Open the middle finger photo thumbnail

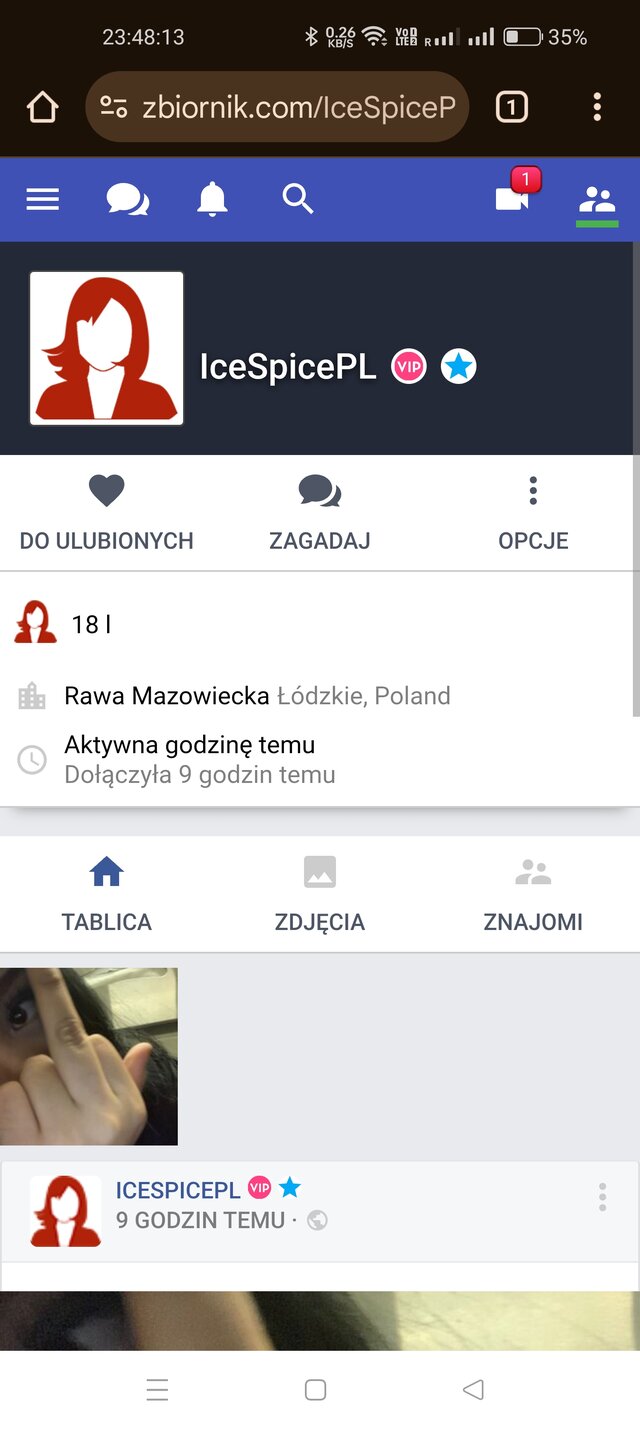pyautogui.click(x=89, y=1056)
